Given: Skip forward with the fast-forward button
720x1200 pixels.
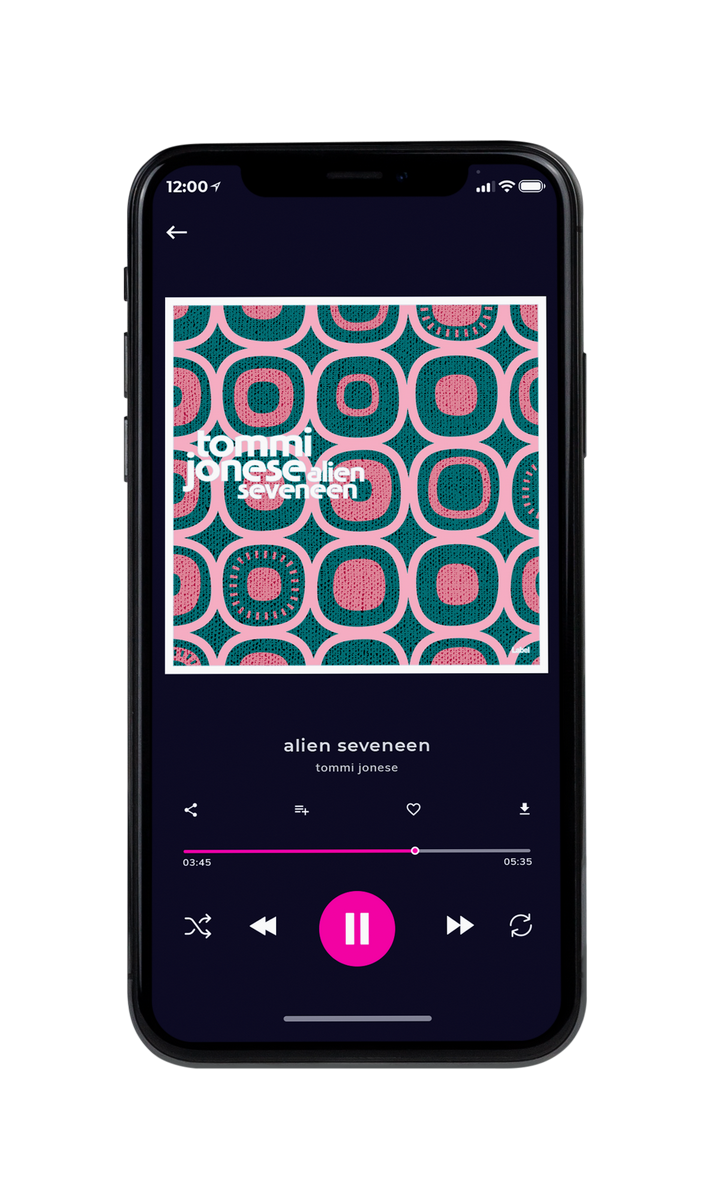Looking at the screenshot, I should click(x=460, y=926).
